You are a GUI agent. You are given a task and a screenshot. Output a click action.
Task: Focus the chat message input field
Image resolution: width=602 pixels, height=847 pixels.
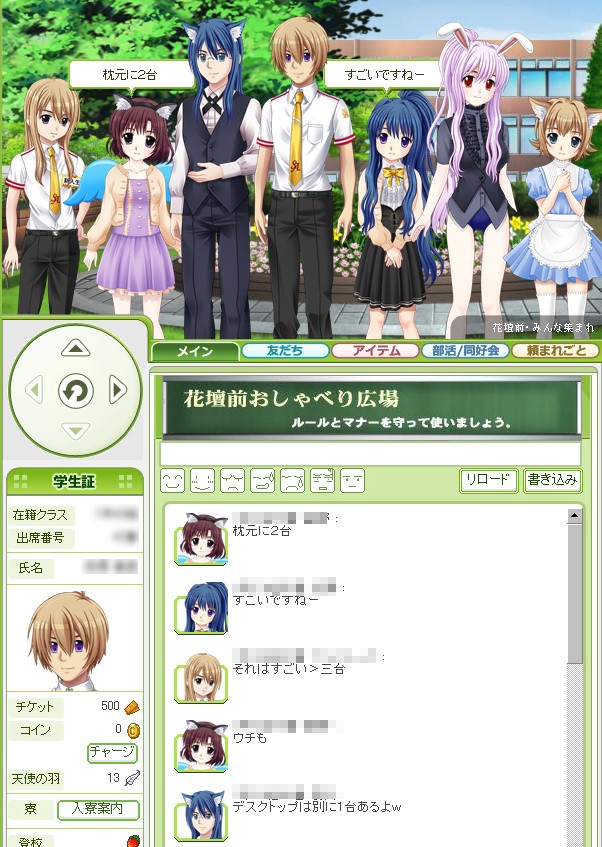[x=370, y=454]
